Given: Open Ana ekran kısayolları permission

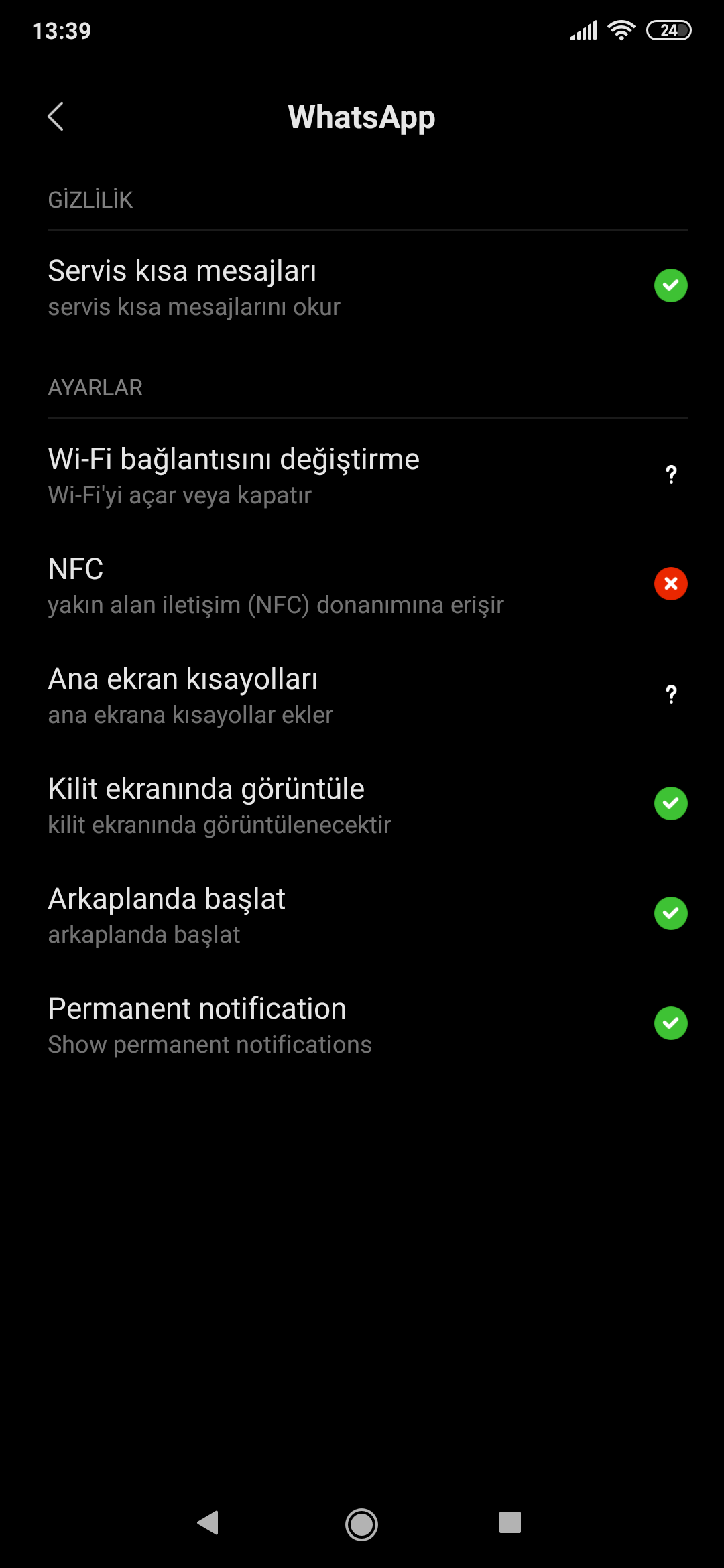Looking at the screenshot, I should 362,694.
